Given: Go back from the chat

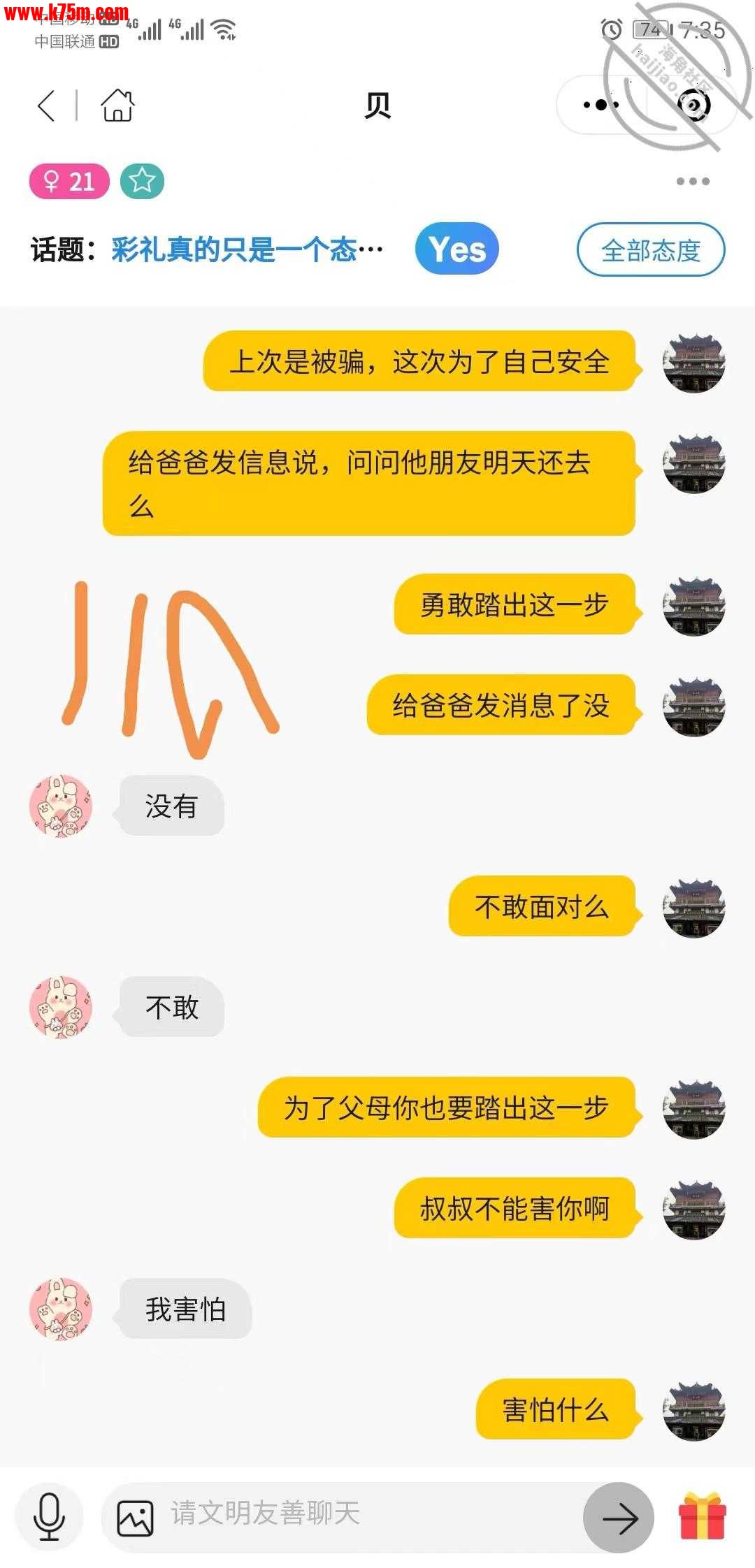Looking at the screenshot, I should click(x=46, y=106).
